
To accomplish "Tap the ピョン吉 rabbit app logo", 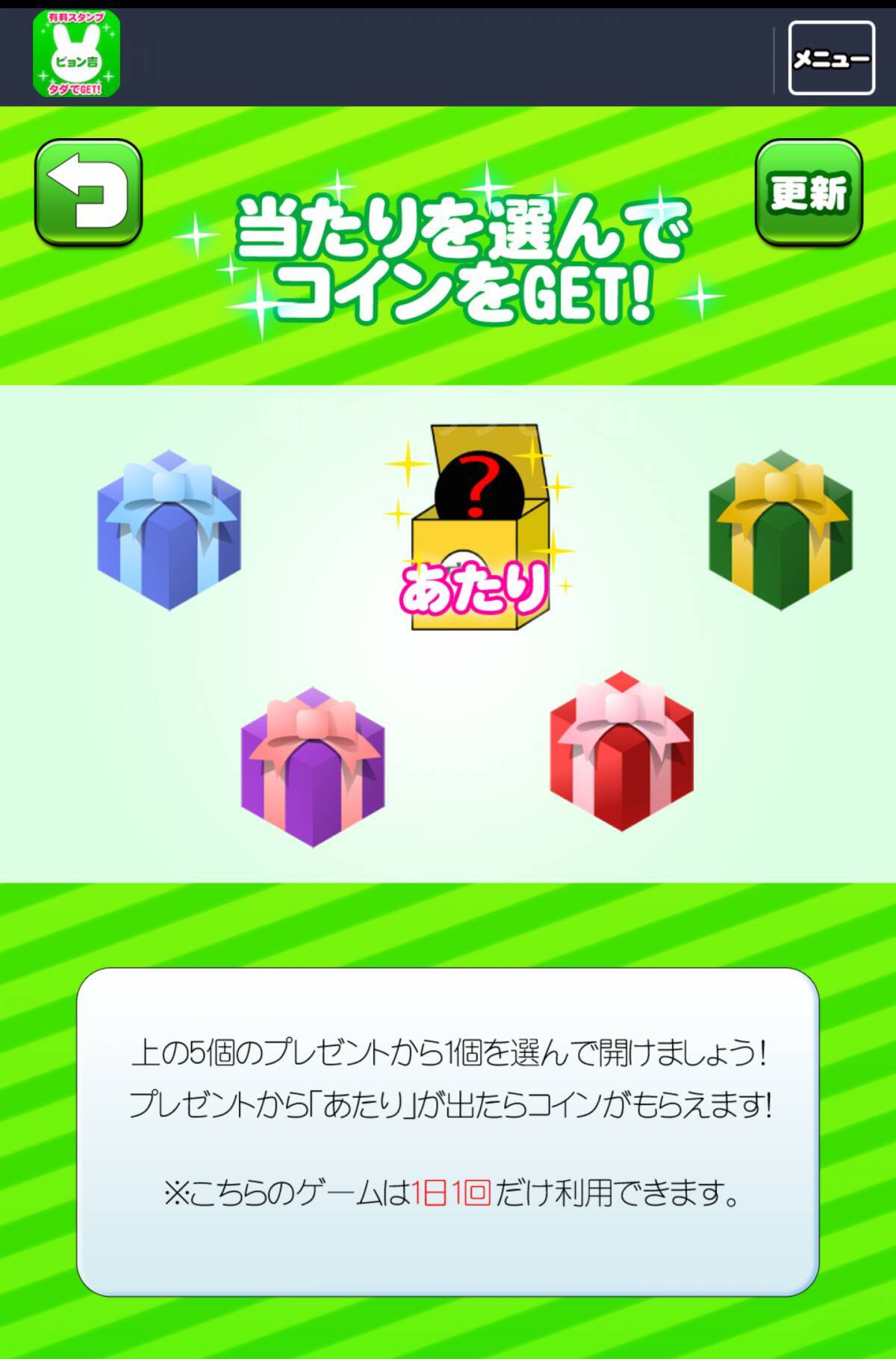I will pos(76,54).
